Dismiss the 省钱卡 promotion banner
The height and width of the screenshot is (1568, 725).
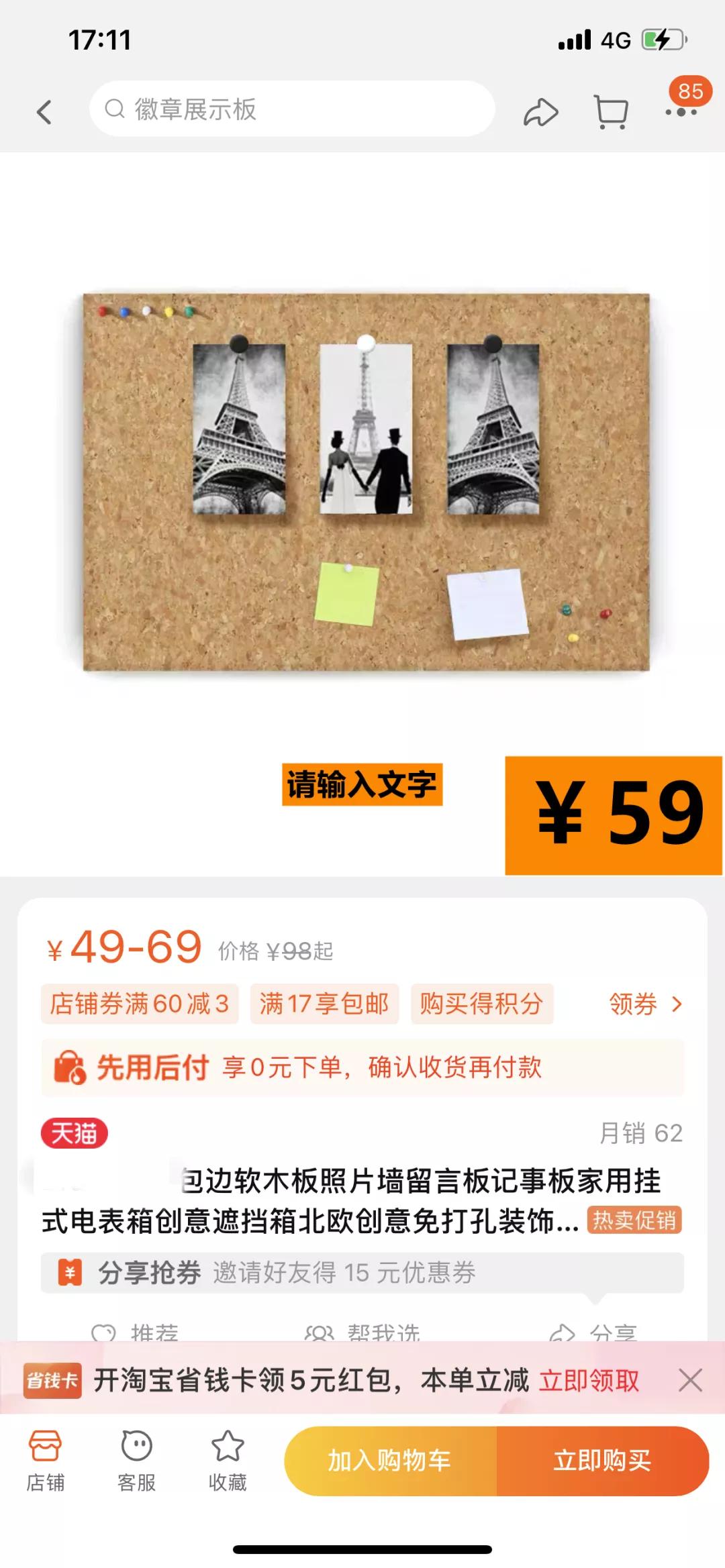tap(690, 1381)
